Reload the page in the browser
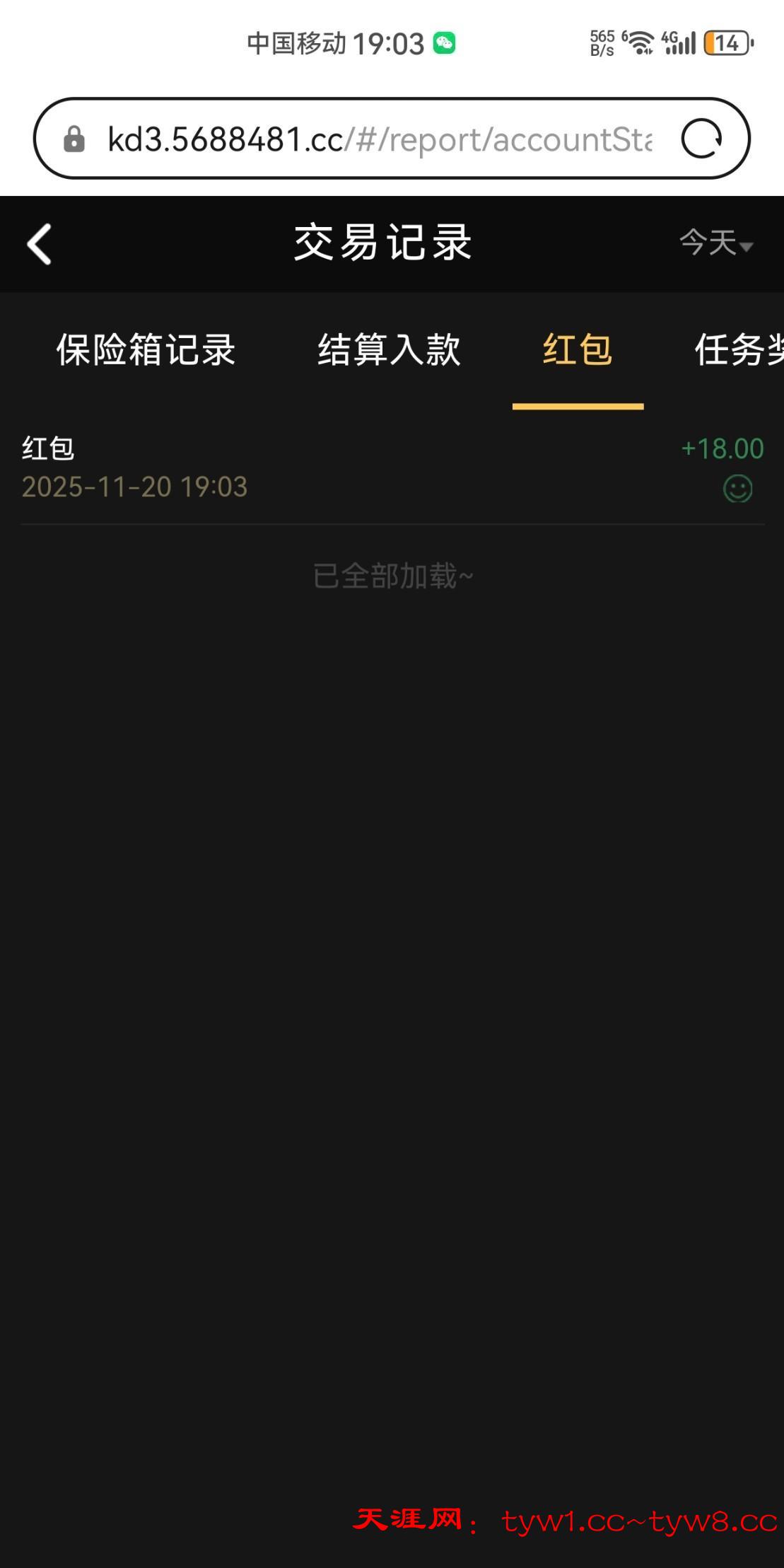The height and width of the screenshot is (1568, 784). coord(701,139)
